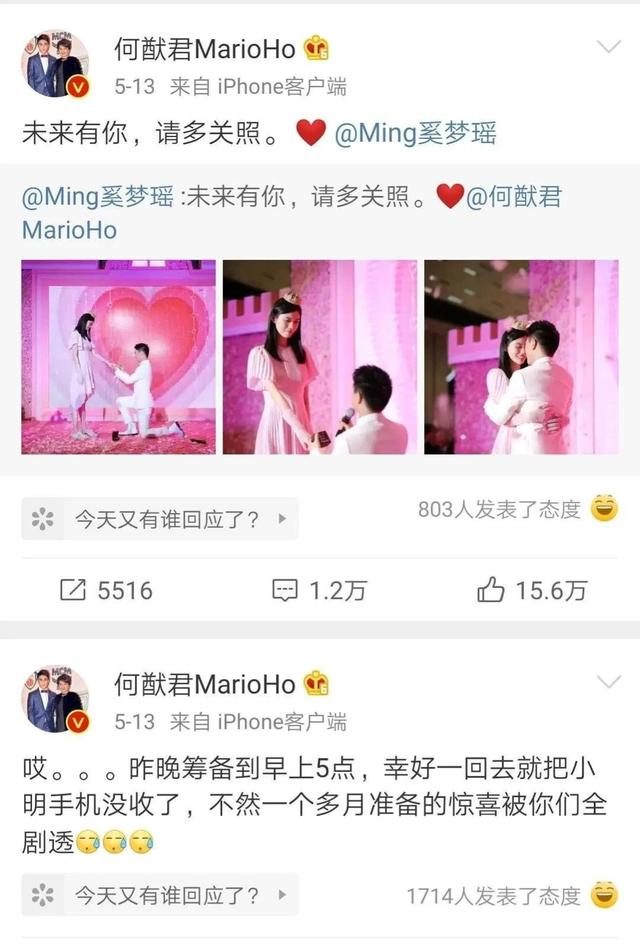The height and width of the screenshot is (941, 640).
Task: Expand the dropdown chevron on the first post
Action: point(608,47)
